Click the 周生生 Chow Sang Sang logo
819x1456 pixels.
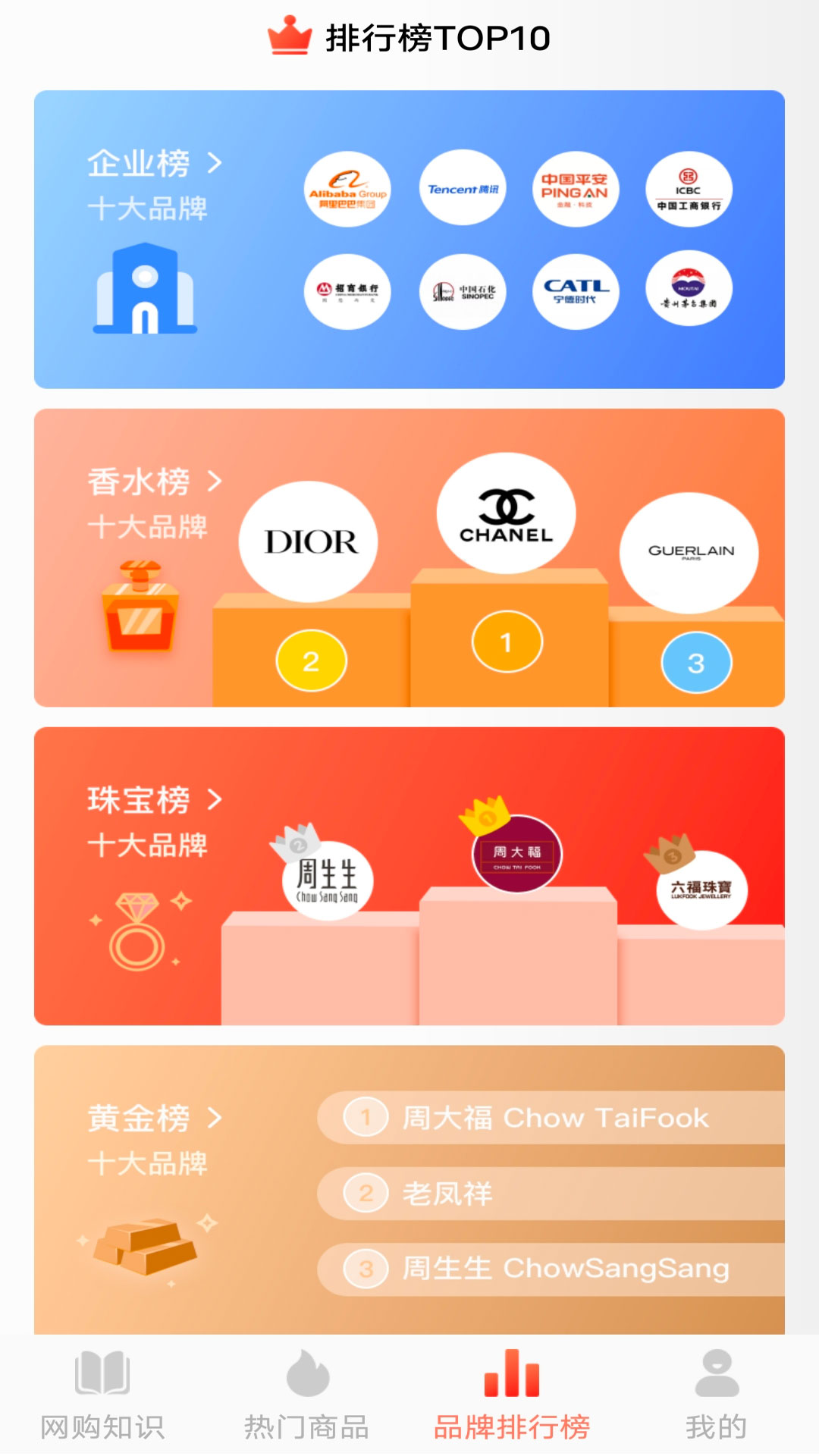(x=328, y=880)
